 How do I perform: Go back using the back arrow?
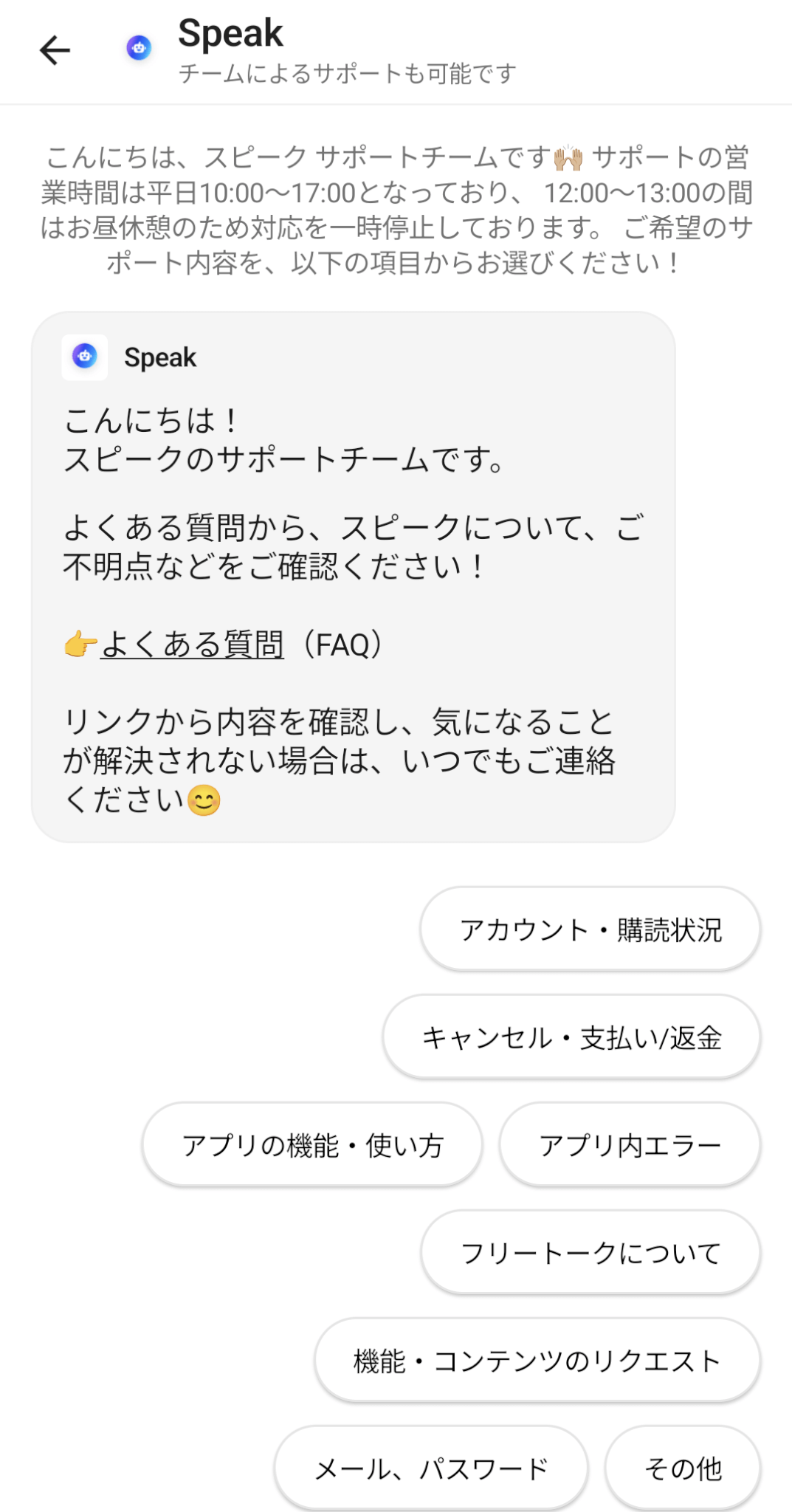(x=55, y=50)
